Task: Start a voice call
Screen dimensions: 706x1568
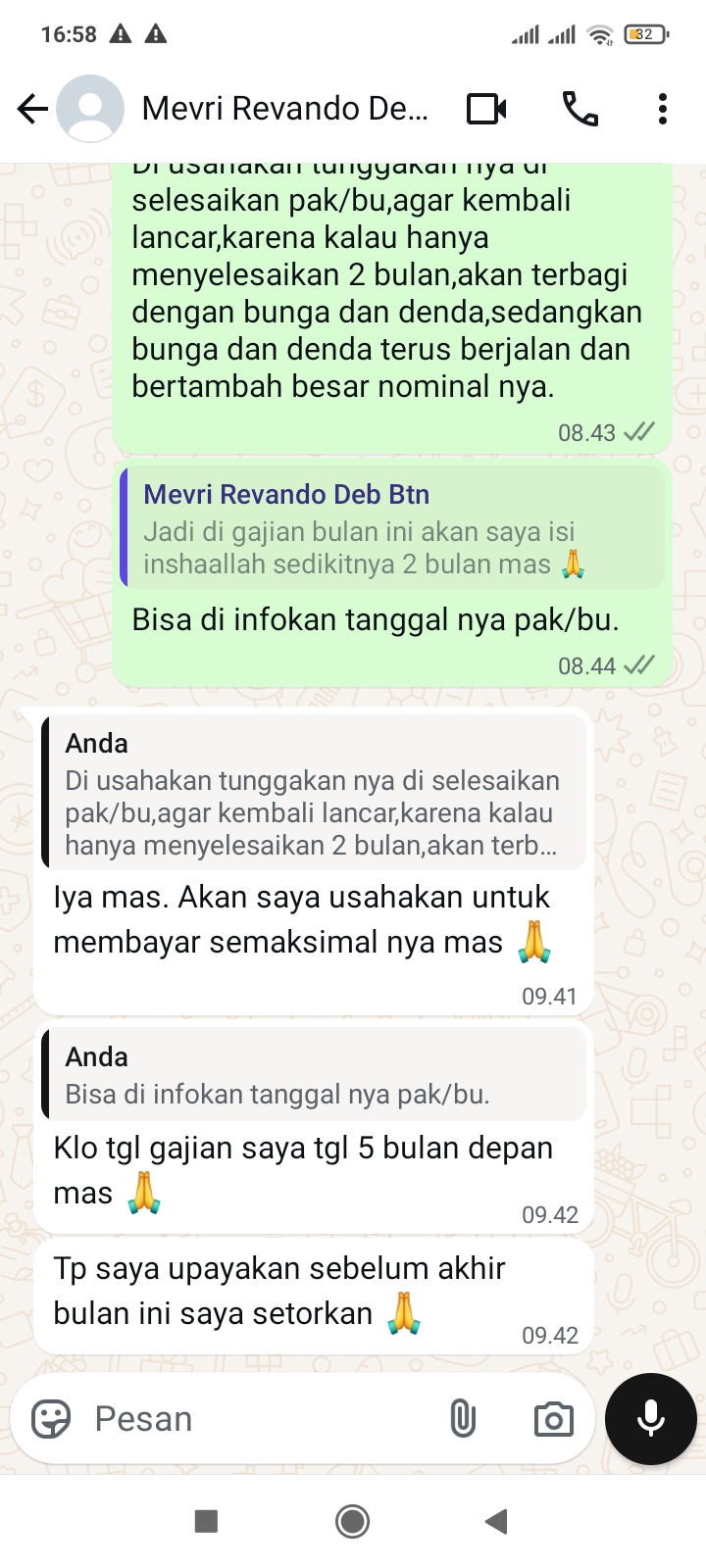Action: pyautogui.click(x=580, y=109)
